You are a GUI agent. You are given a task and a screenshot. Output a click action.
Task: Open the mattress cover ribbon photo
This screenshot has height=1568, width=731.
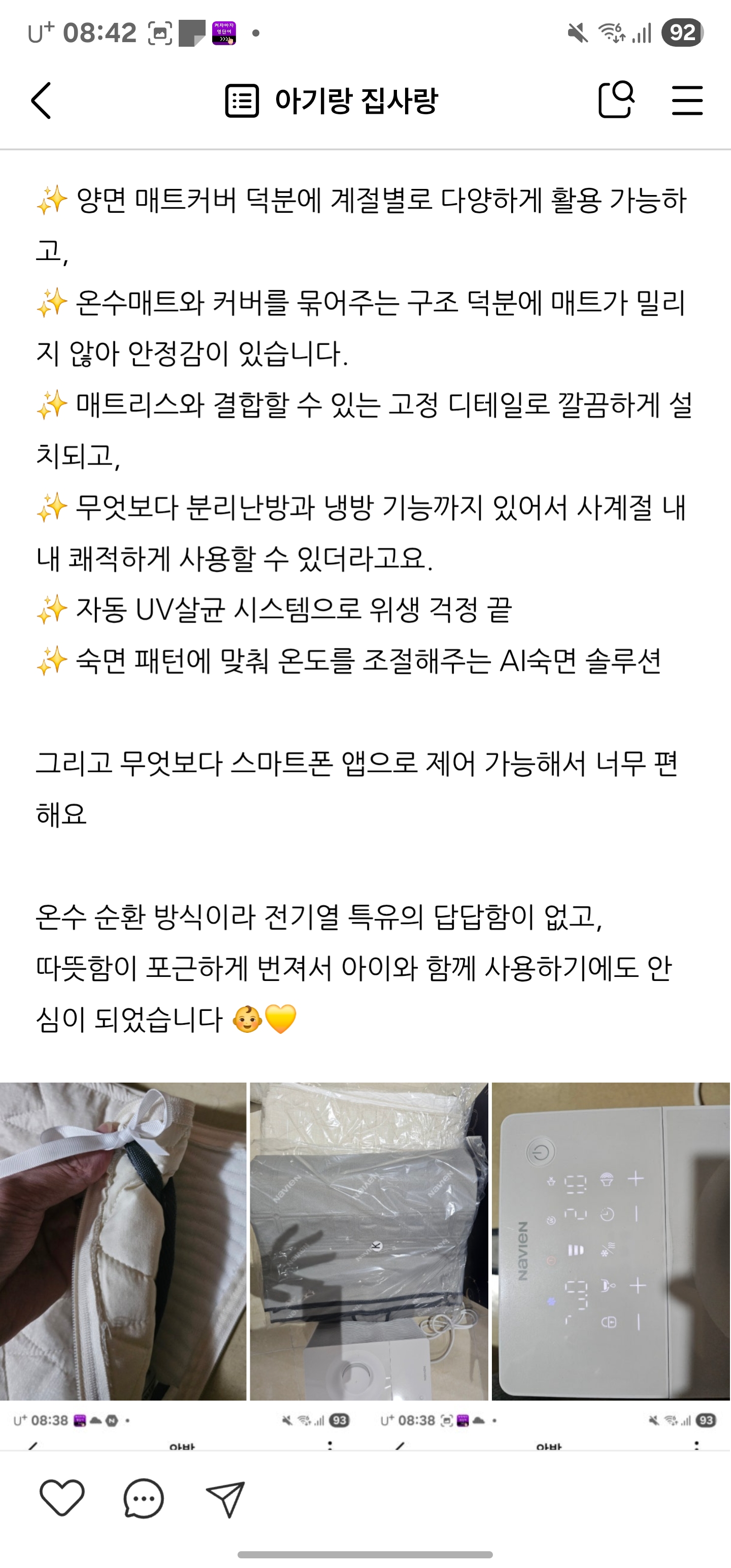[x=122, y=1260]
